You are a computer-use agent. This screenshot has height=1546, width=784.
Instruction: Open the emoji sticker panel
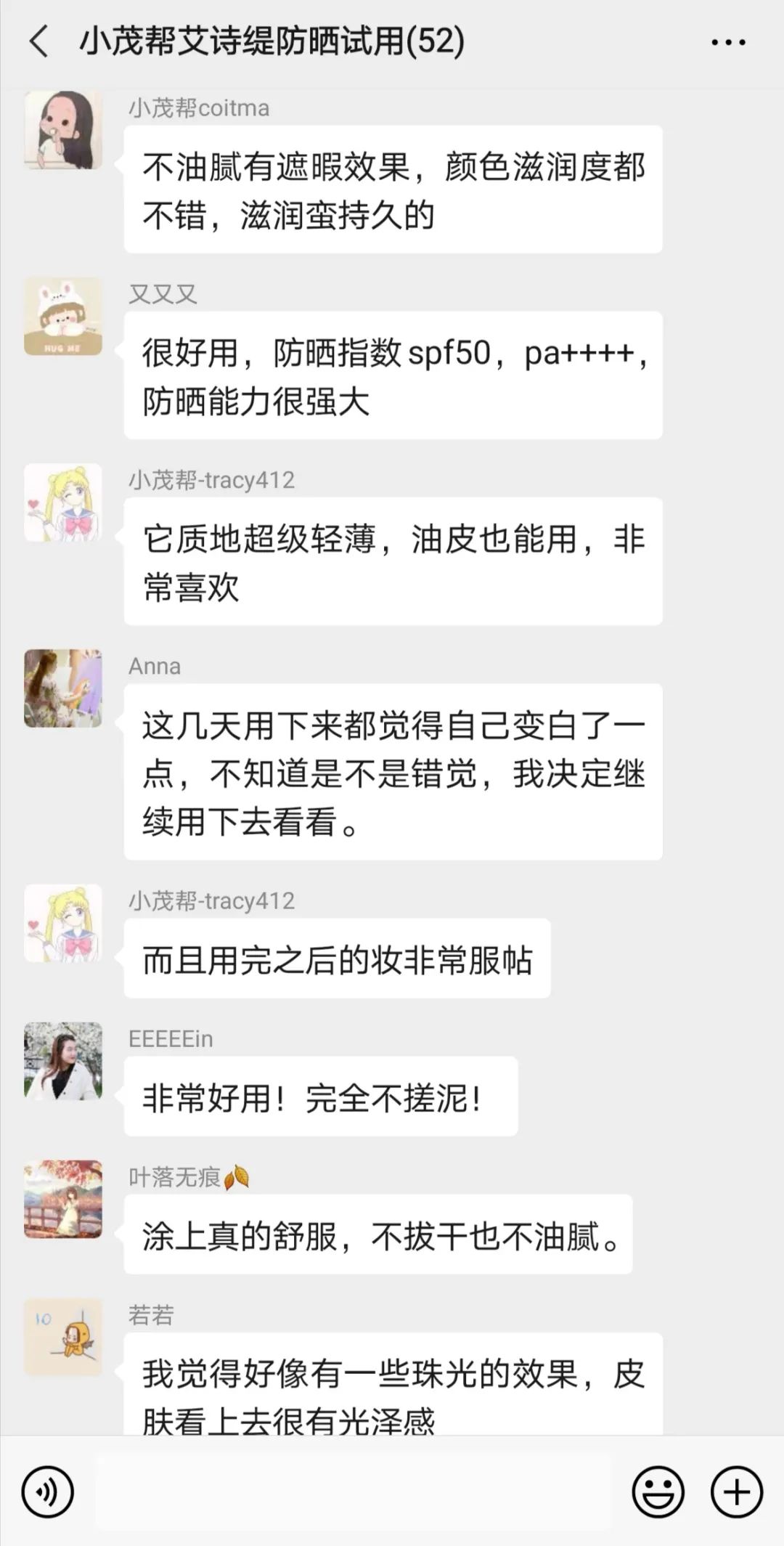tap(658, 1493)
